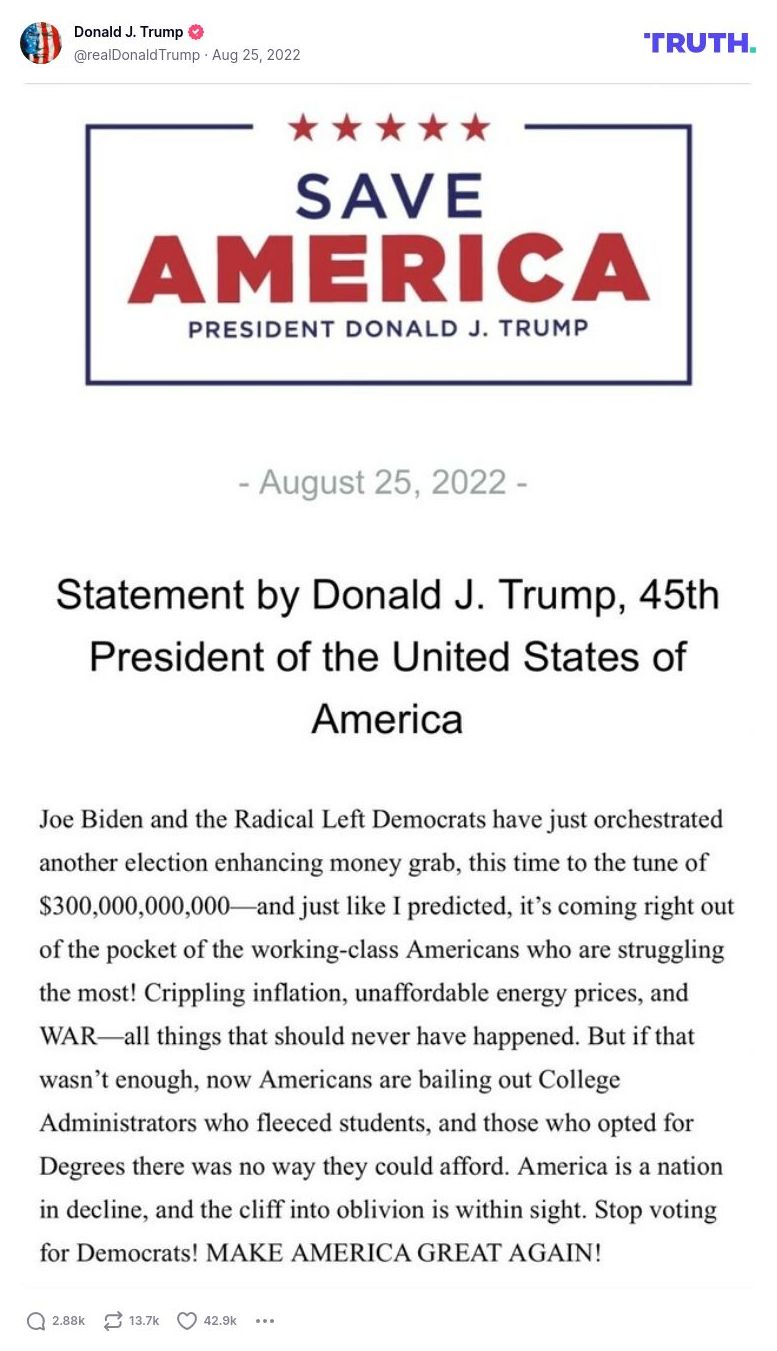777x1351 pixels.
Task: Click the TRUTH logo in the header
Action: (x=698, y=43)
